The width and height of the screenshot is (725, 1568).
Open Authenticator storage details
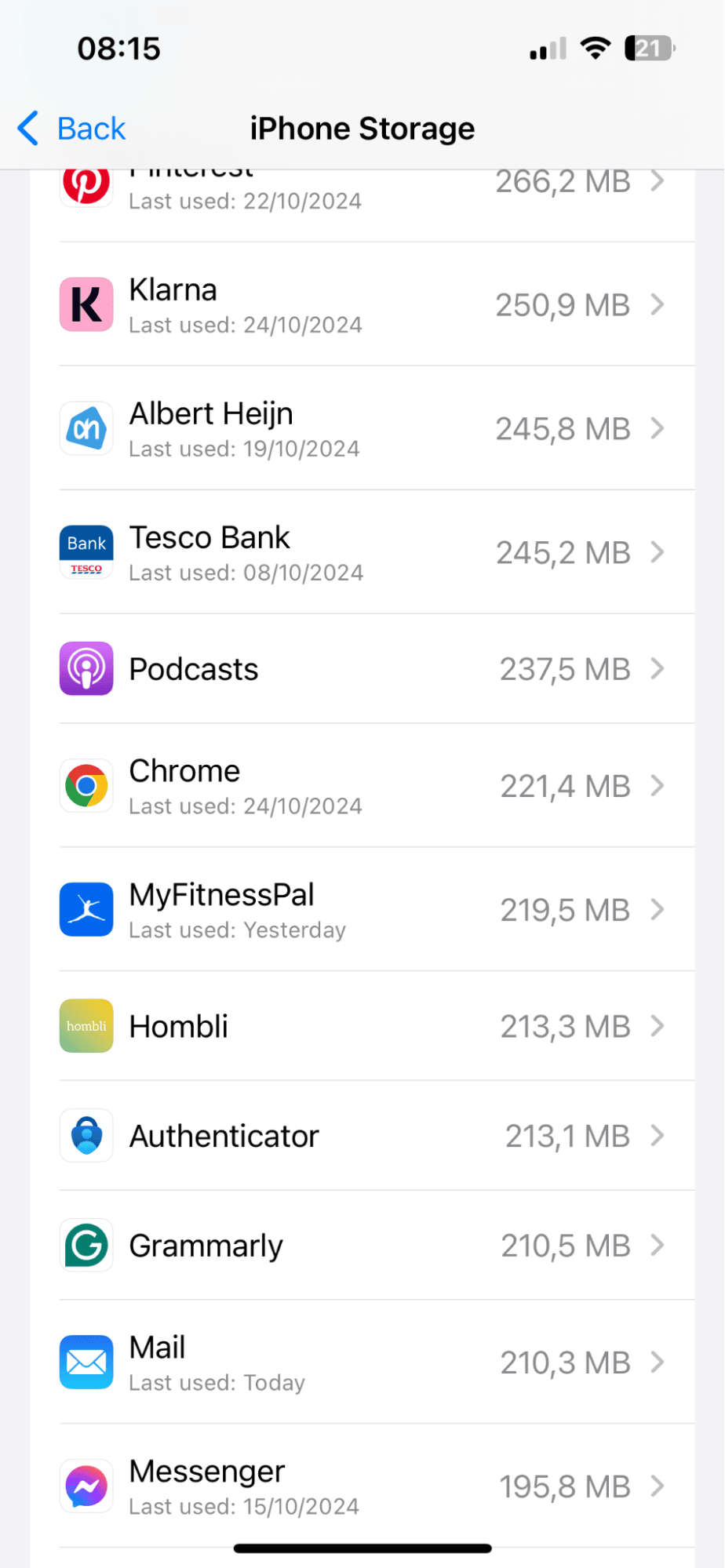(361, 1136)
